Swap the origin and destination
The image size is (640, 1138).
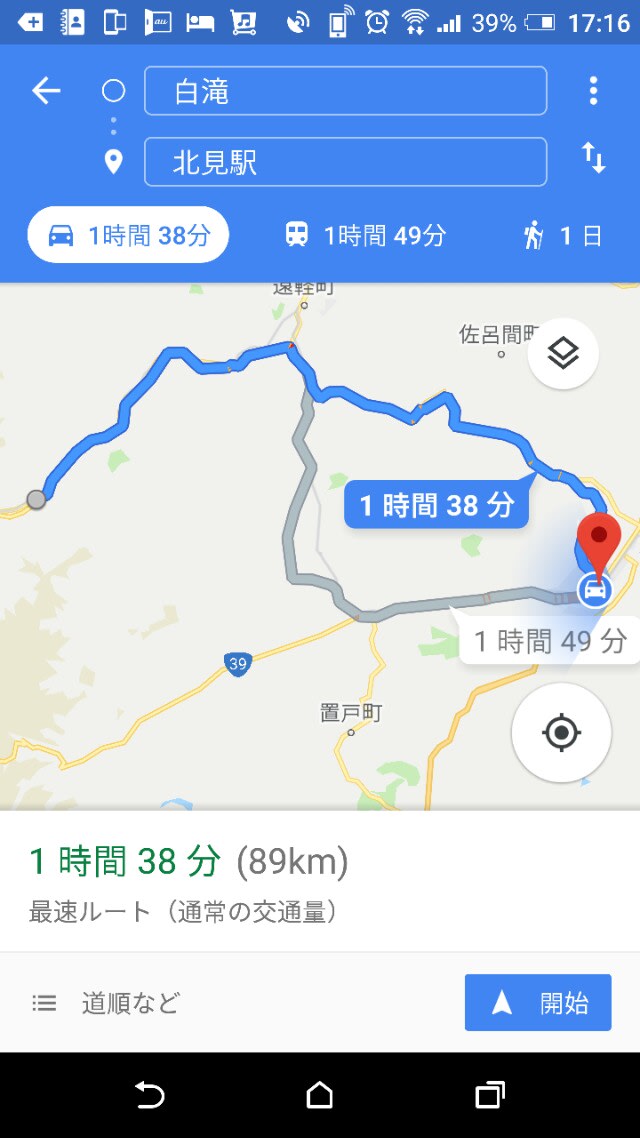tap(593, 158)
